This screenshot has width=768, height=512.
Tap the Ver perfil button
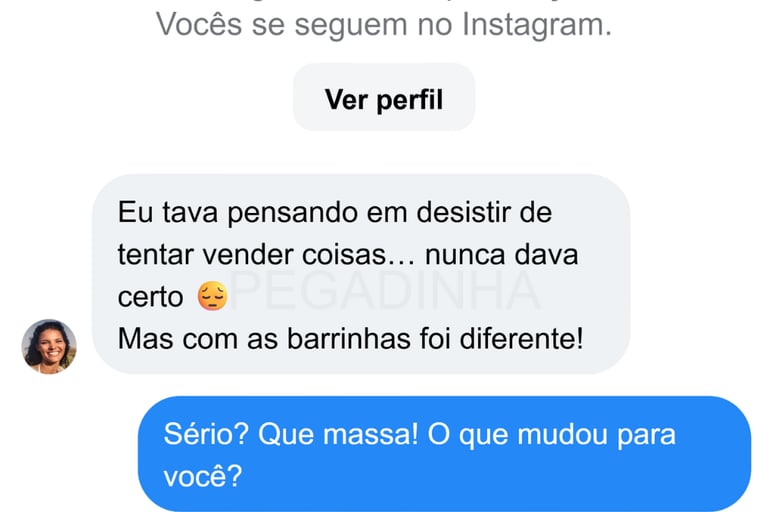point(383,99)
